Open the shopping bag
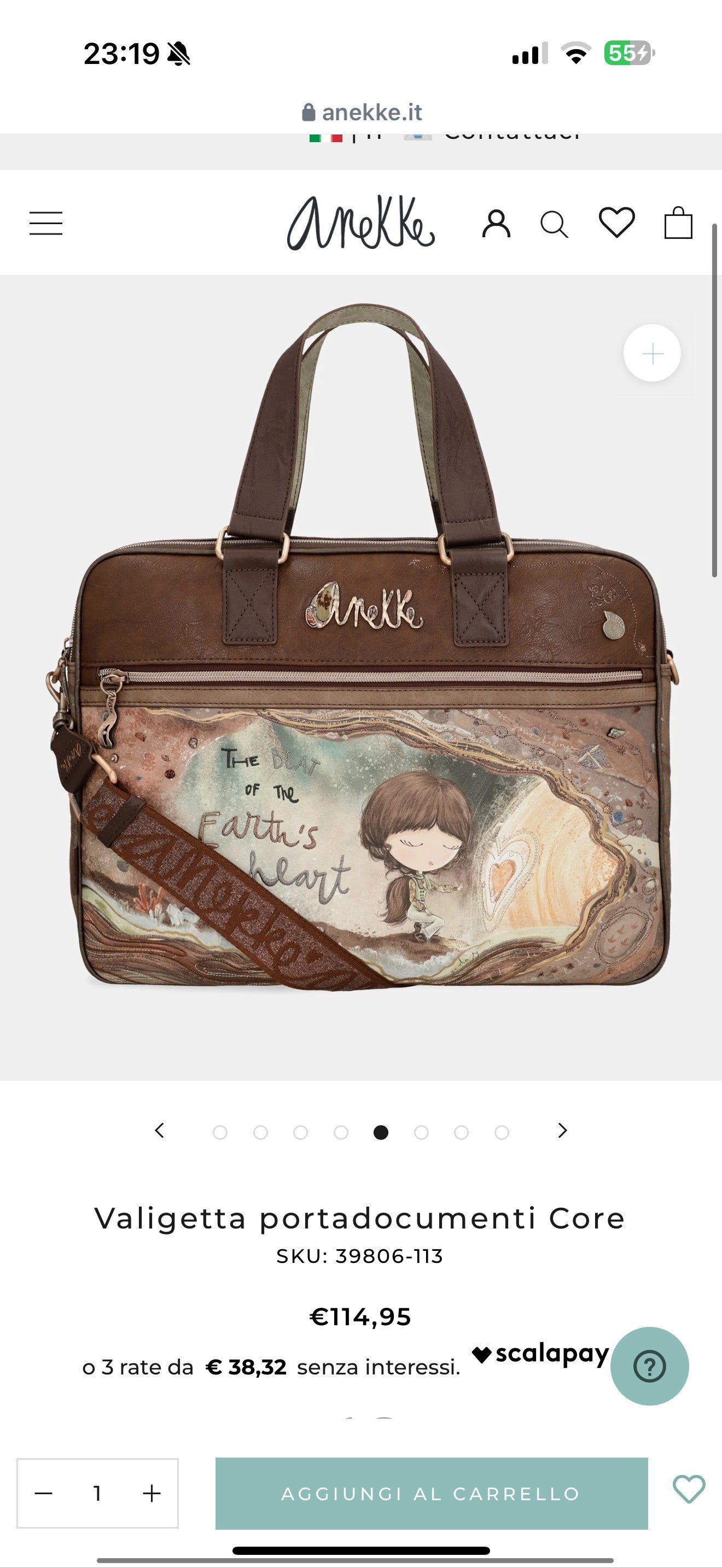This screenshot has width=722, height=1568. pos(678,223)
